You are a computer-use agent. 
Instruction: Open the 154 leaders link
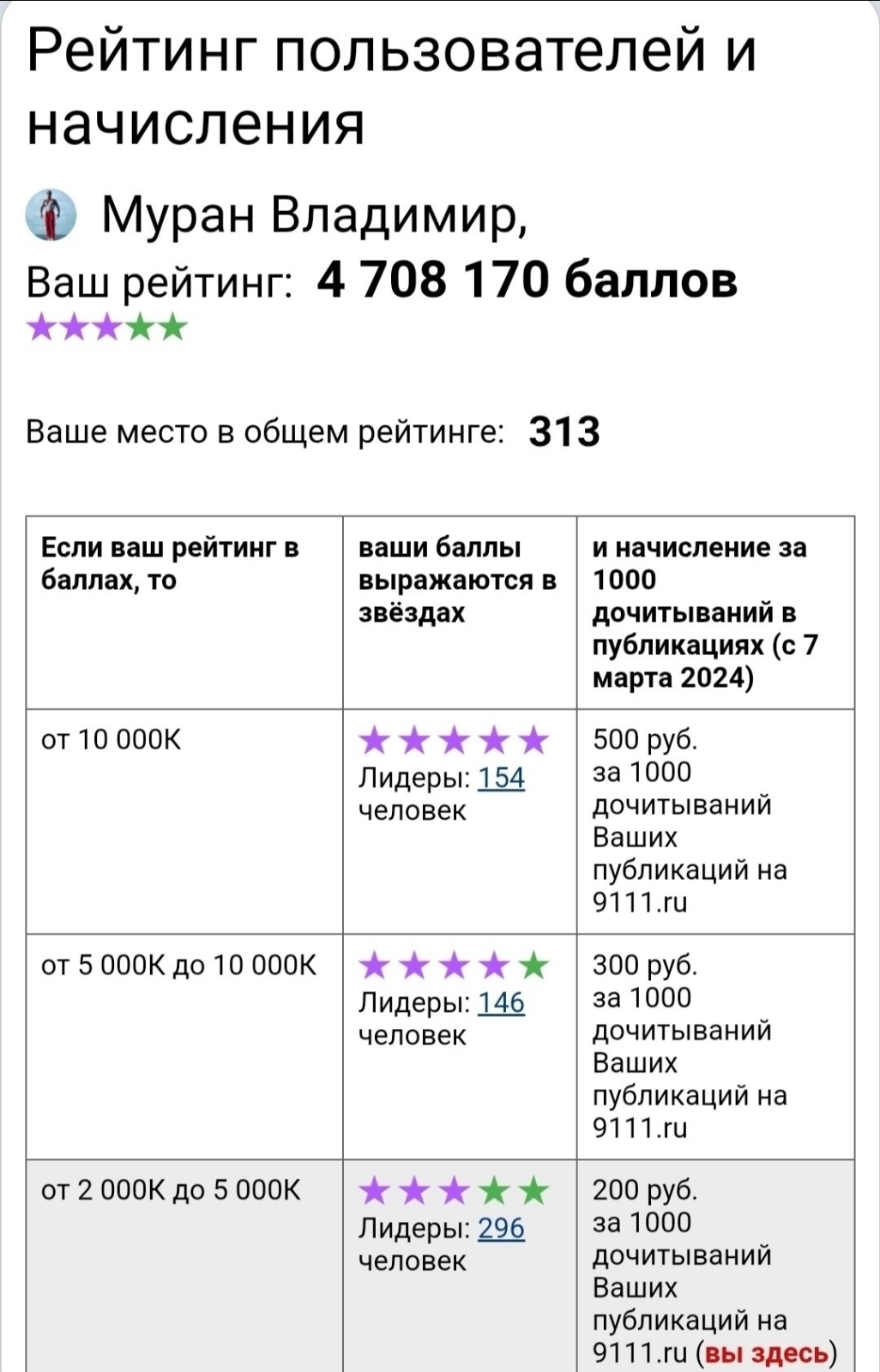[x=501, y=778]
